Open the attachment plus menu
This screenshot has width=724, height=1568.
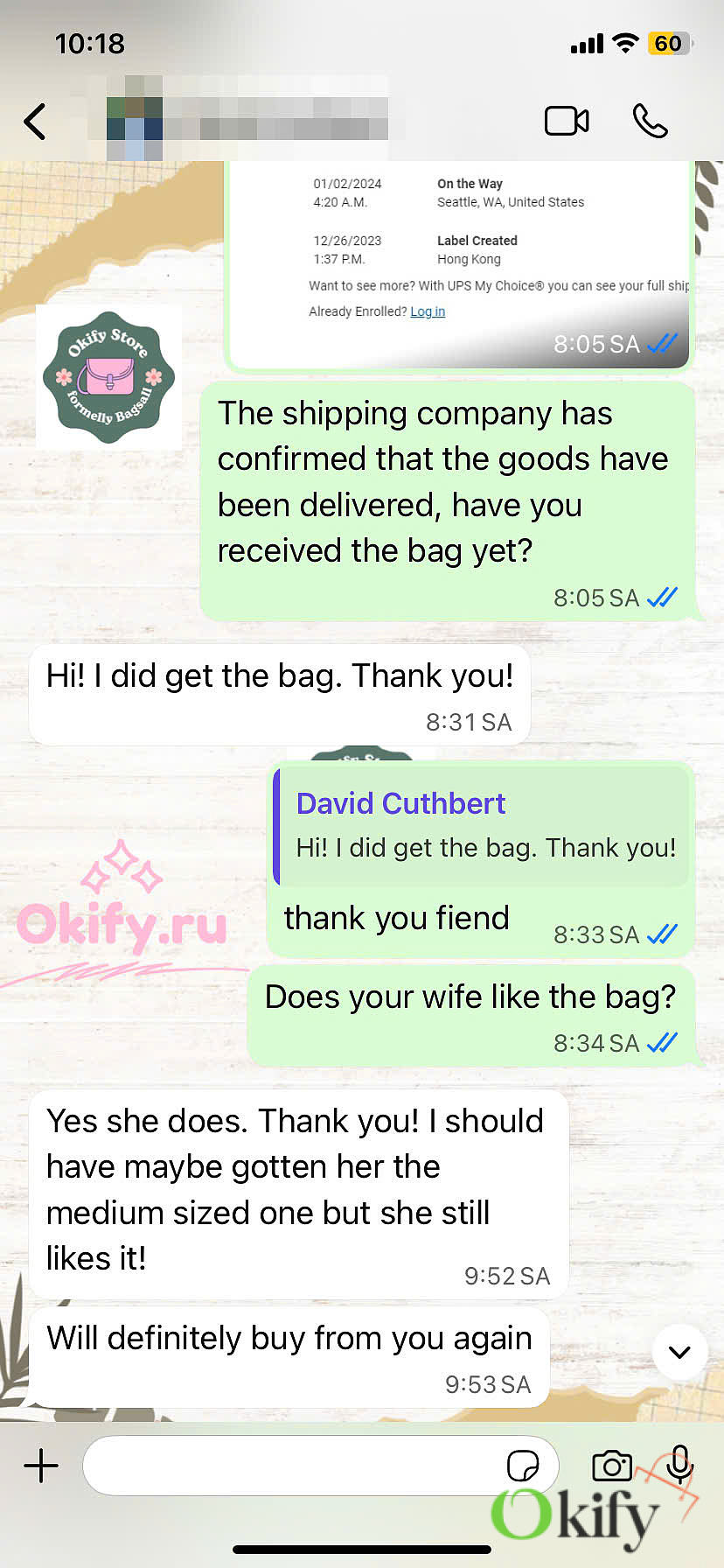pyautogui.click(x=41, y=1465)
